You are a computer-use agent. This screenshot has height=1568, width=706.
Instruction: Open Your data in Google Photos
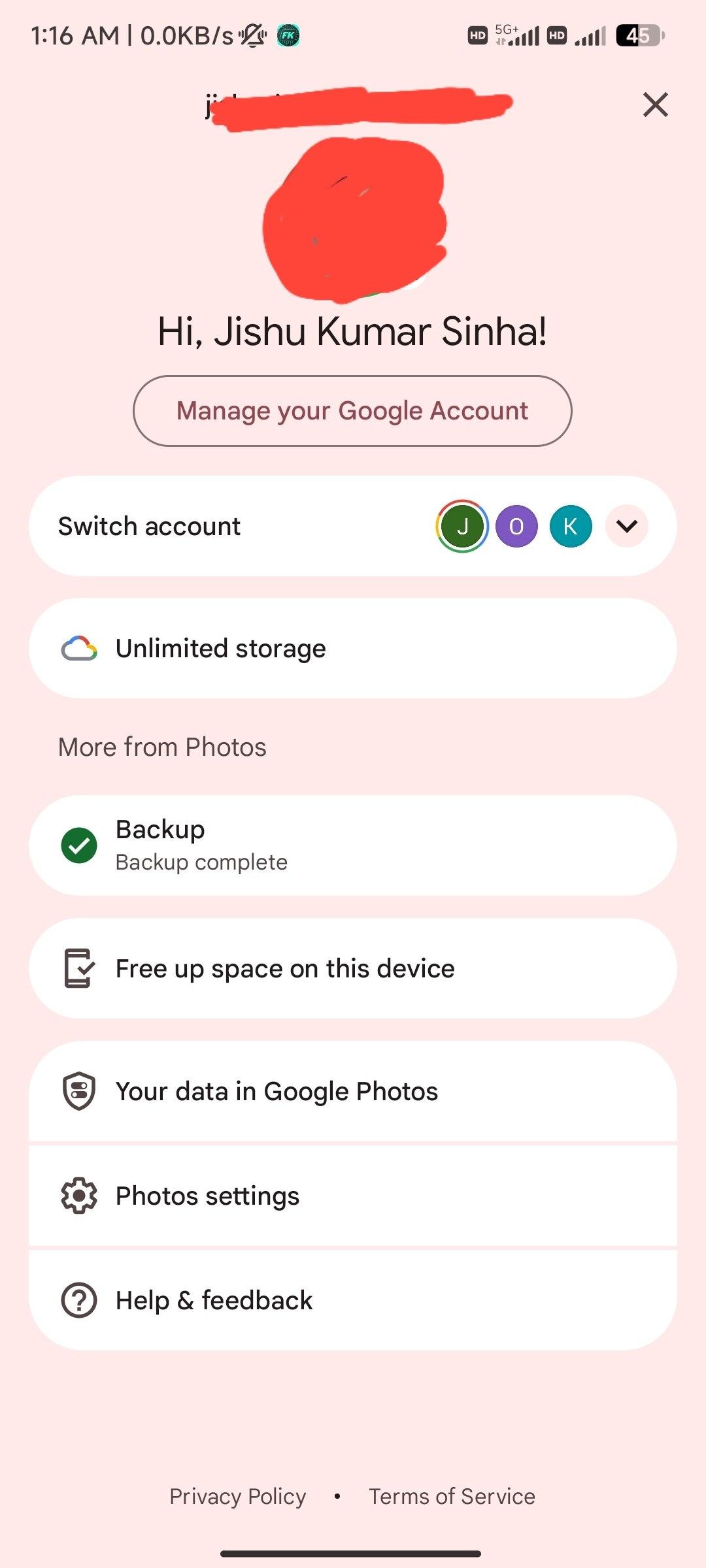[x=352, y=1091]
